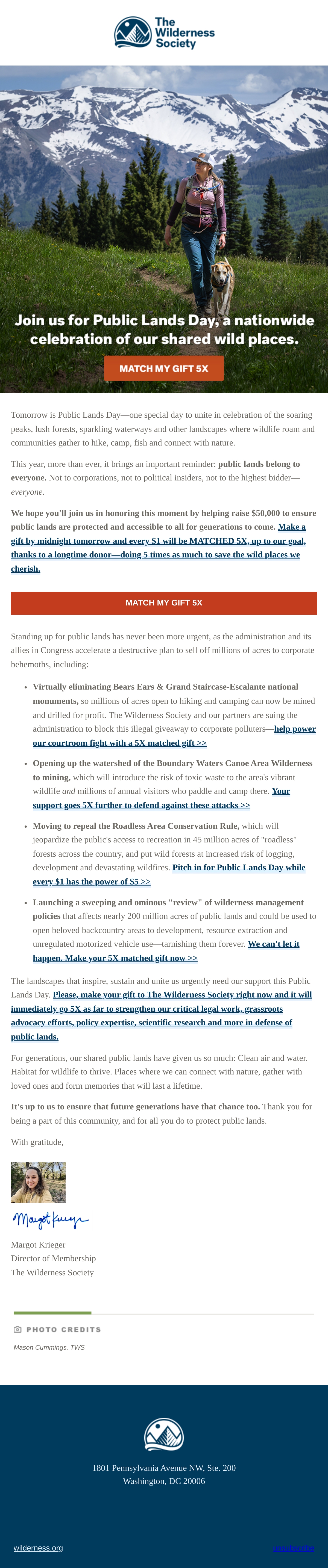Screen dimensions: 328x1568
Task: Follow the Please make your gift link
Action: (162, 1015)
